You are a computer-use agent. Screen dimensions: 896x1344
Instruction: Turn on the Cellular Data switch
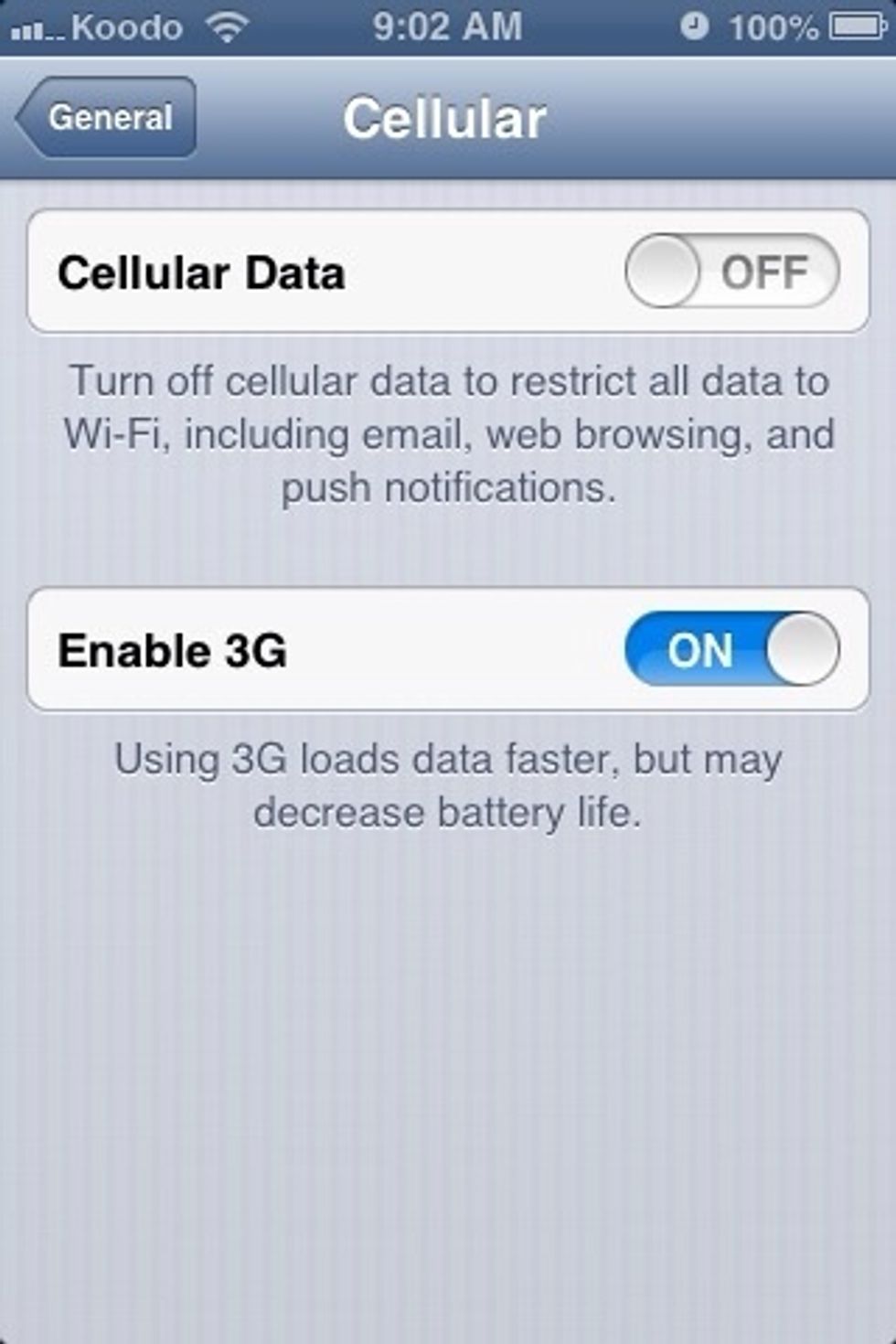731,272
